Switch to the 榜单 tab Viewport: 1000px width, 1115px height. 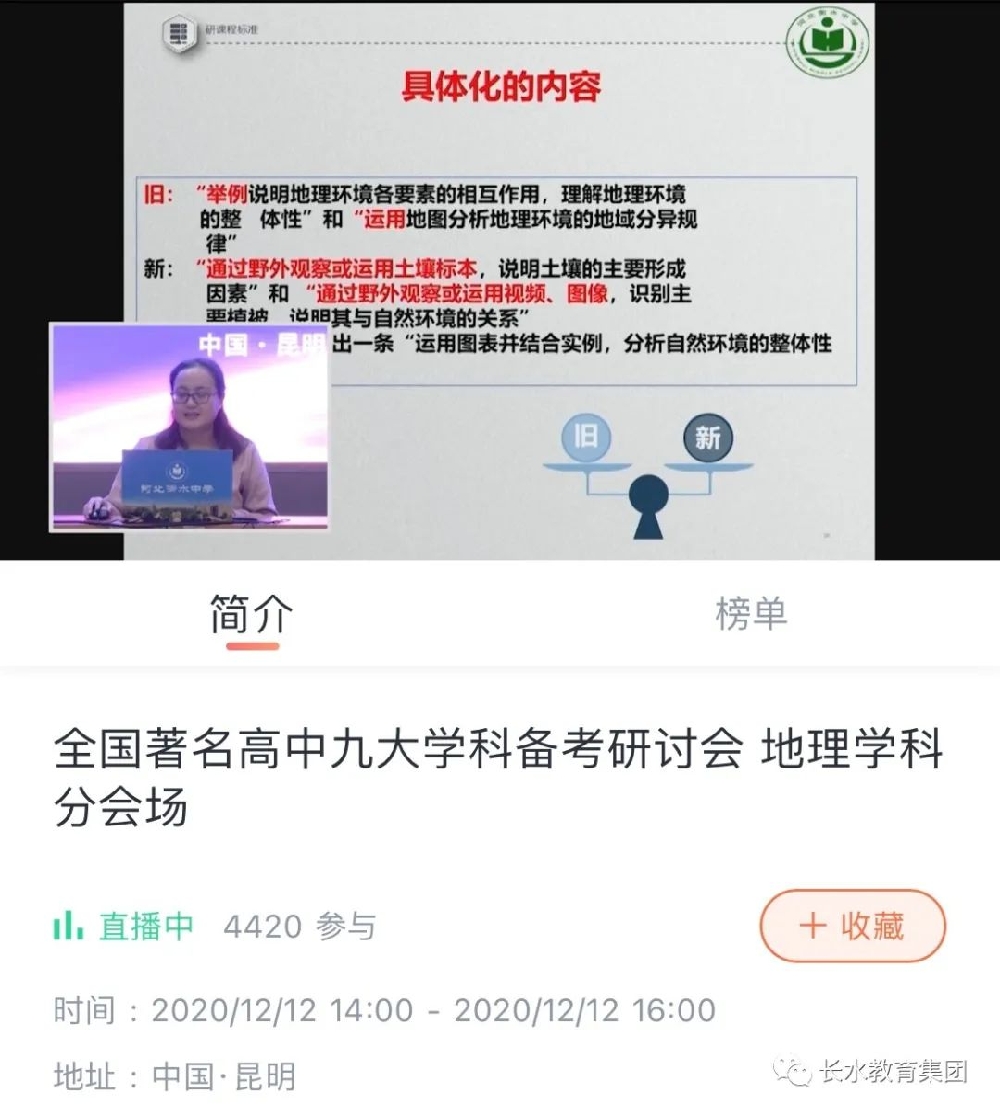tap(750, 614)
